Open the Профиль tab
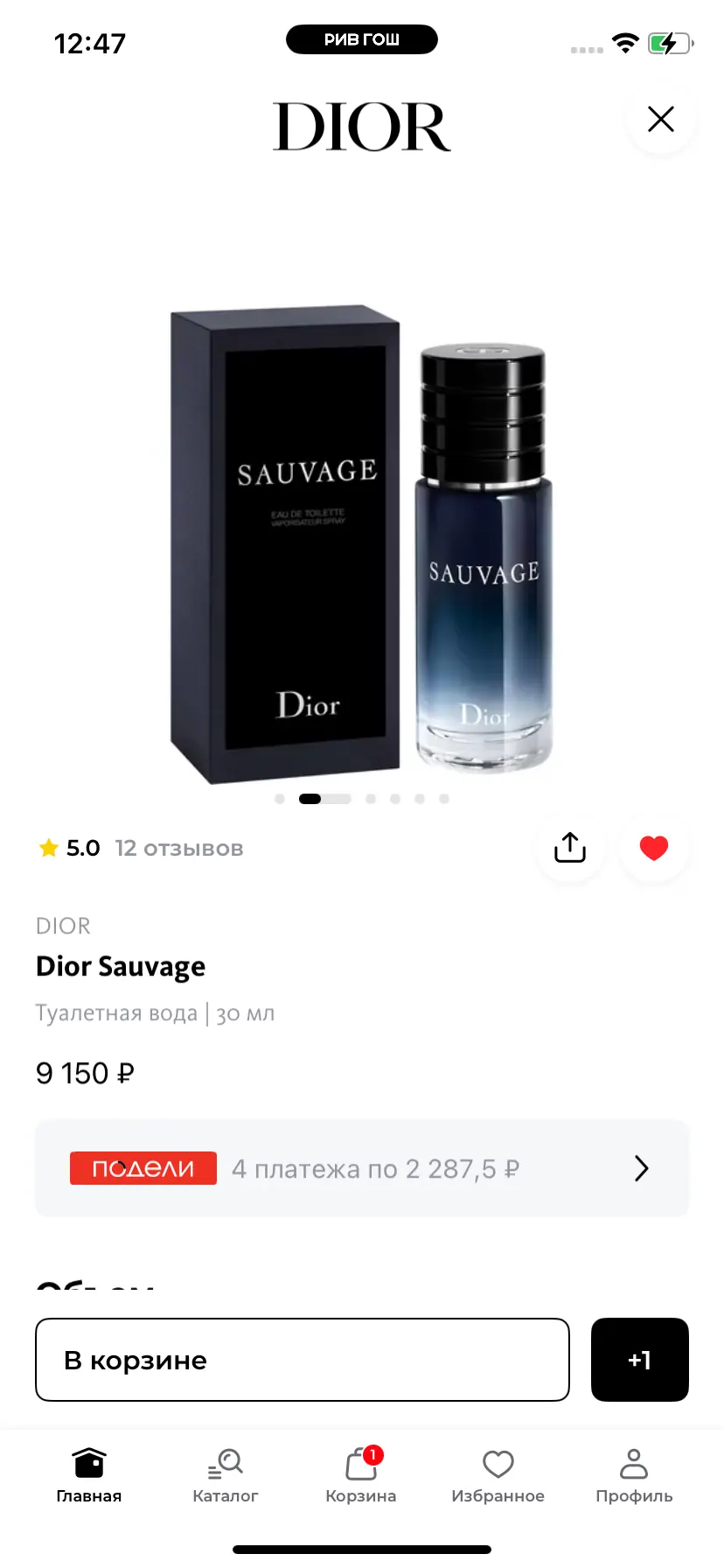724x1568 pixels. (634, 1475)
